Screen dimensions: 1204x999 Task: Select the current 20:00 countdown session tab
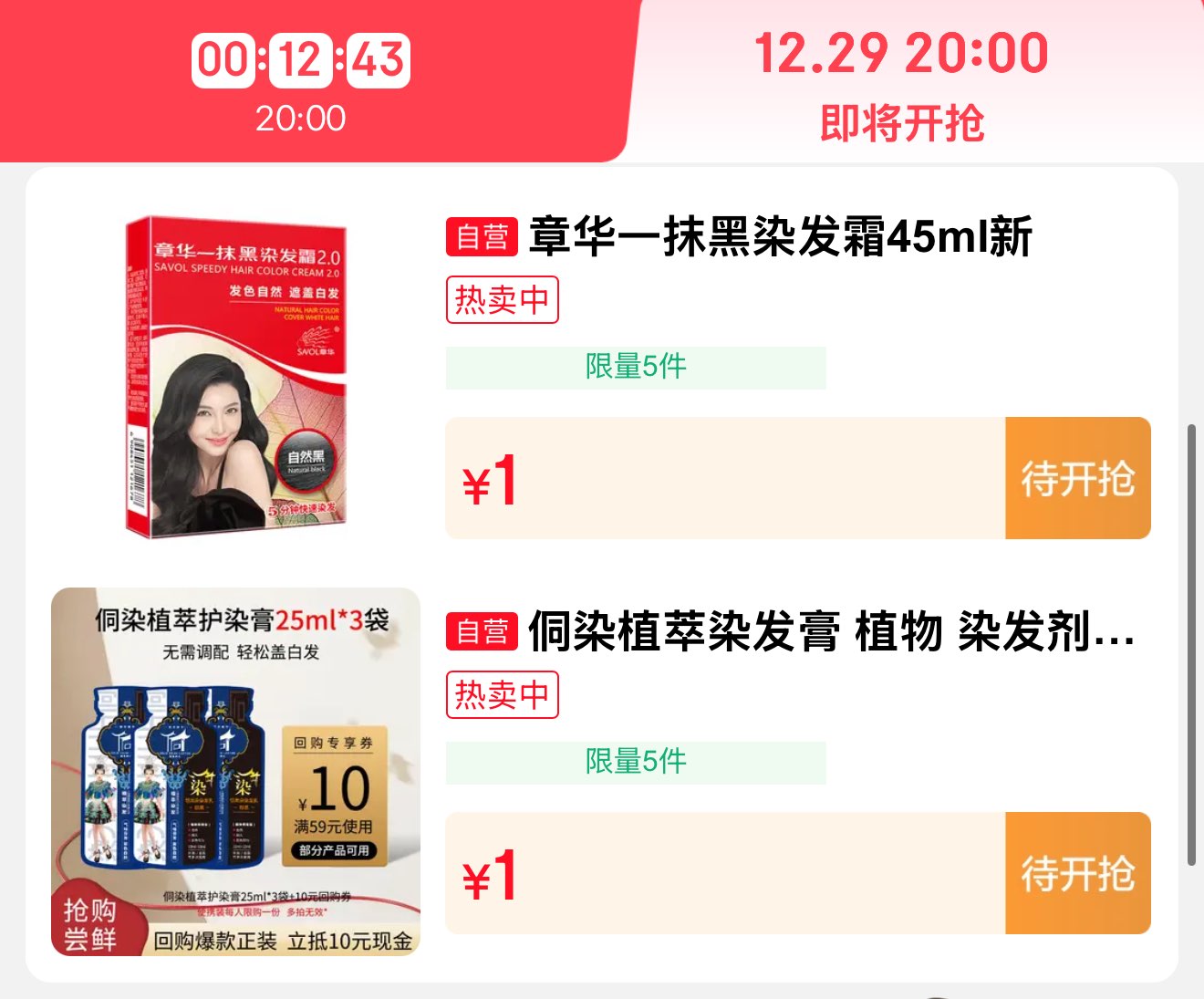(301, 84)
